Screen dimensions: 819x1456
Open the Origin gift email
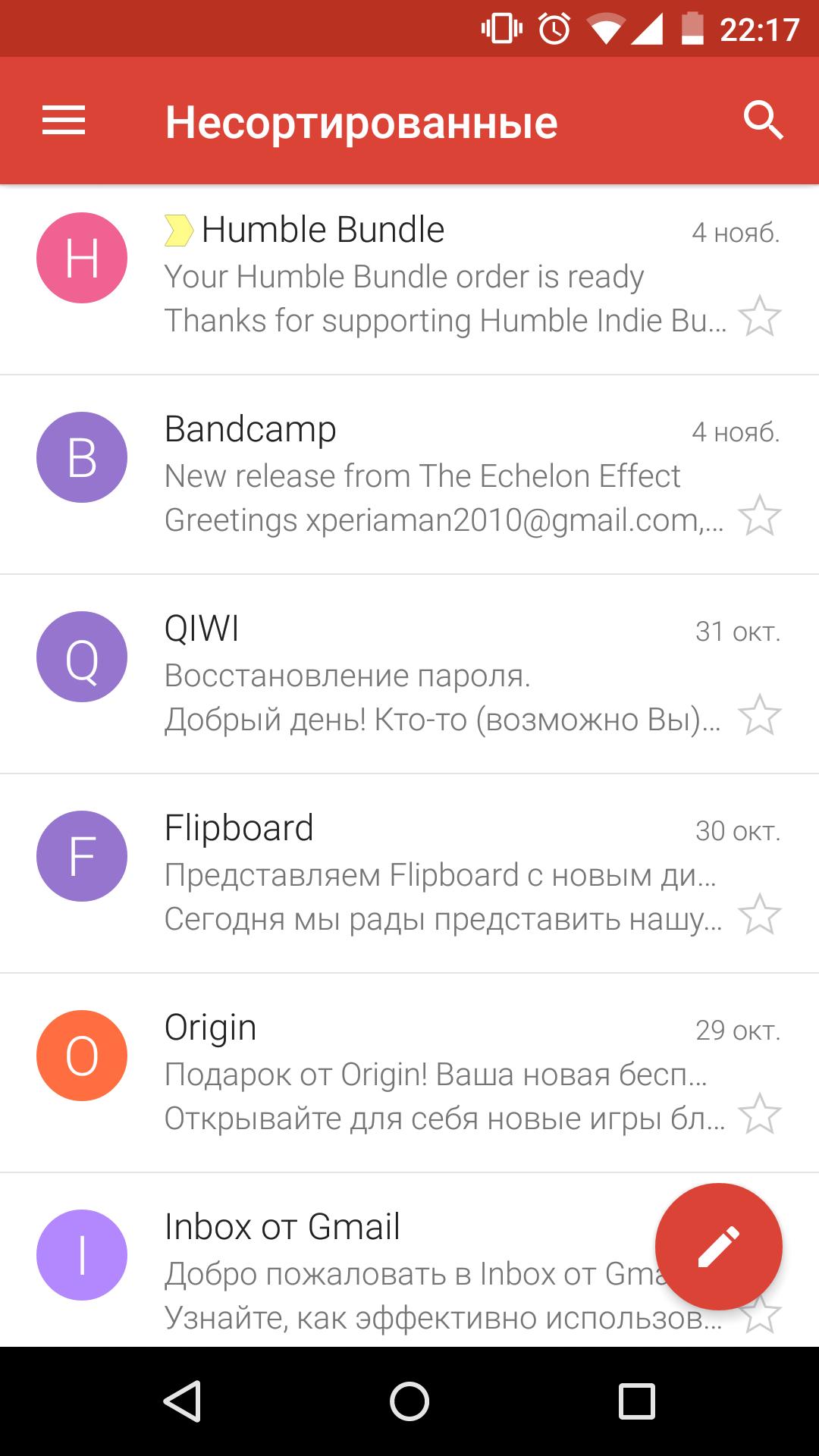tap(425, 1074)
